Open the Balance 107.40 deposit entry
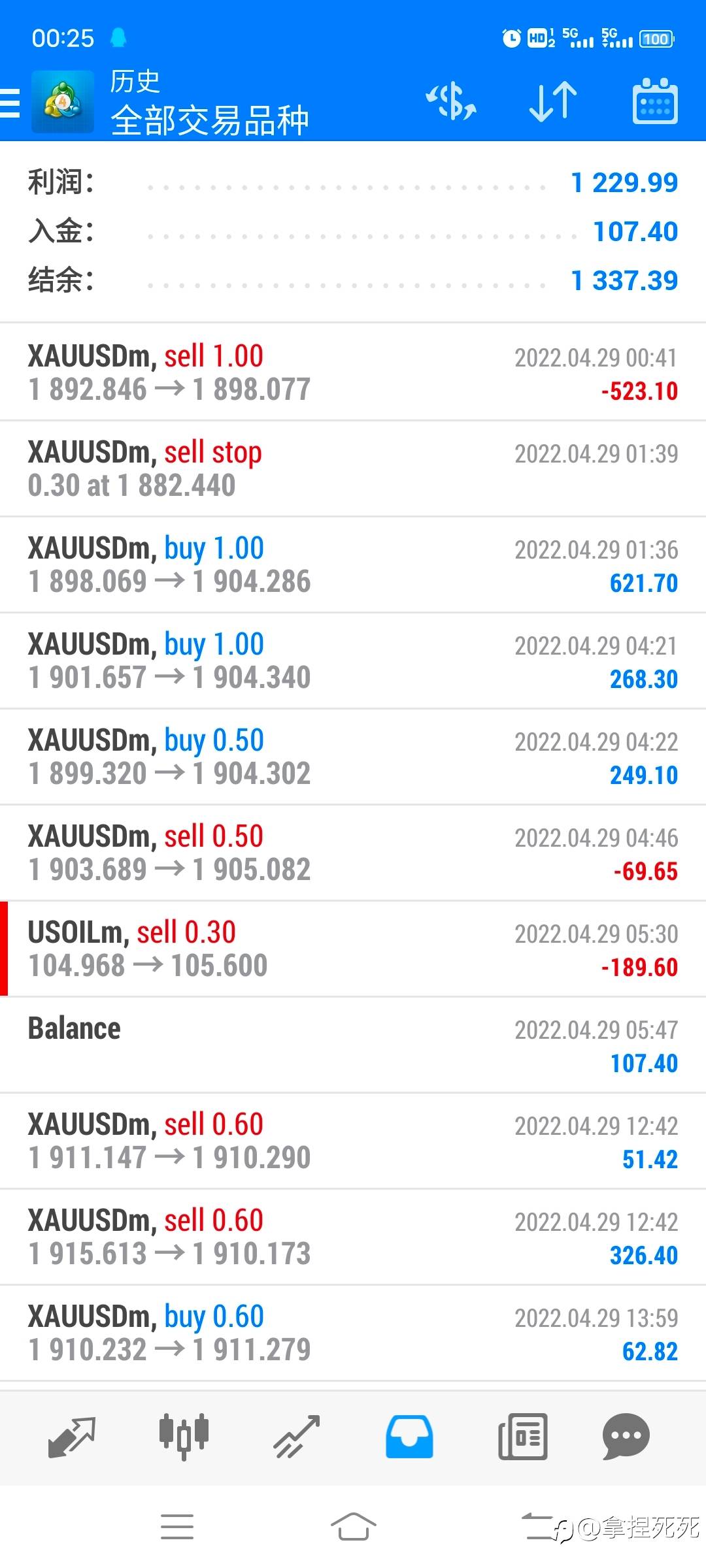Viewport: 706px width, 1568px height. tap(353, 1045)
